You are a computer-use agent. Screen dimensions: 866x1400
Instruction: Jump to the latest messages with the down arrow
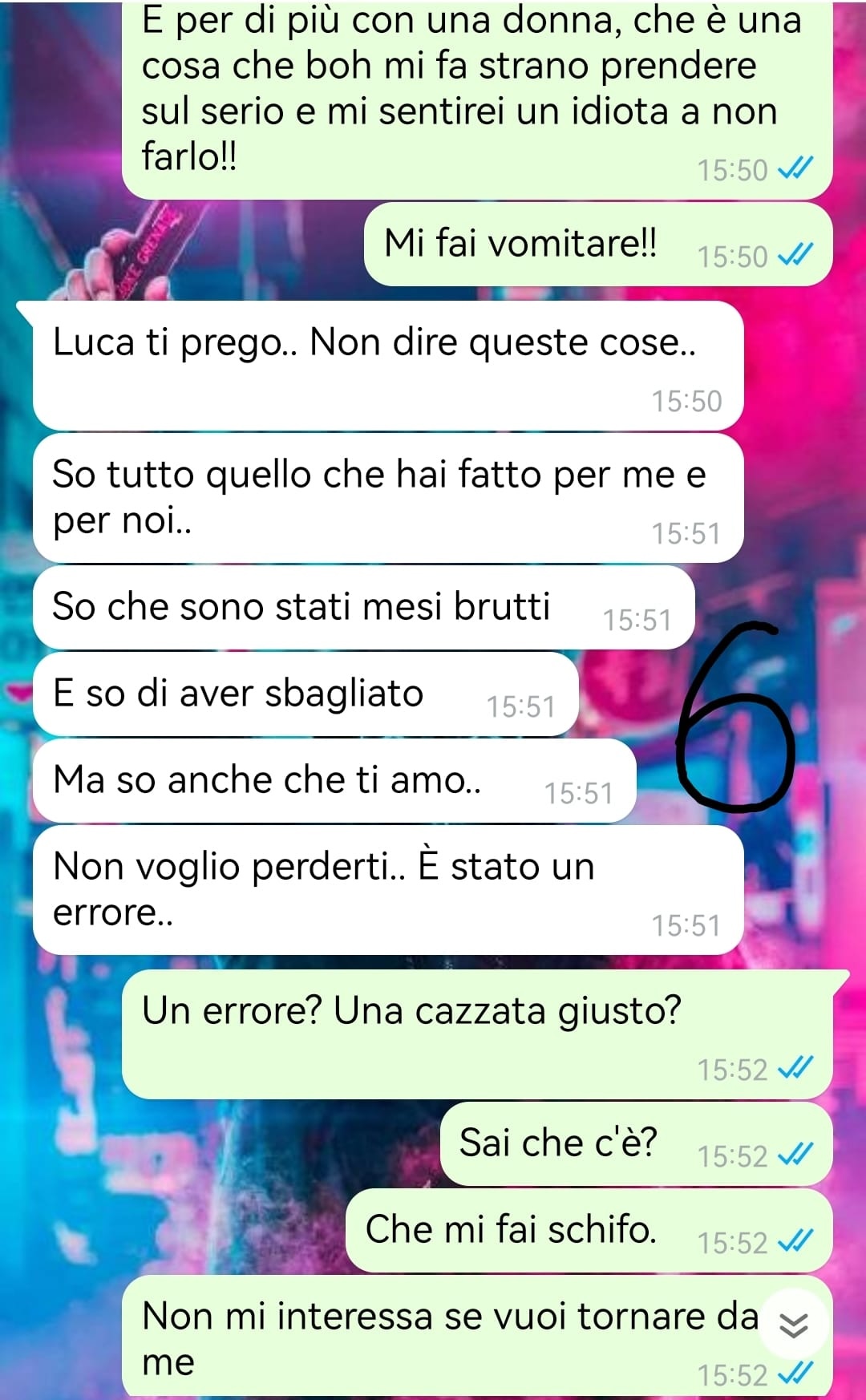(x=793, y=1325)
